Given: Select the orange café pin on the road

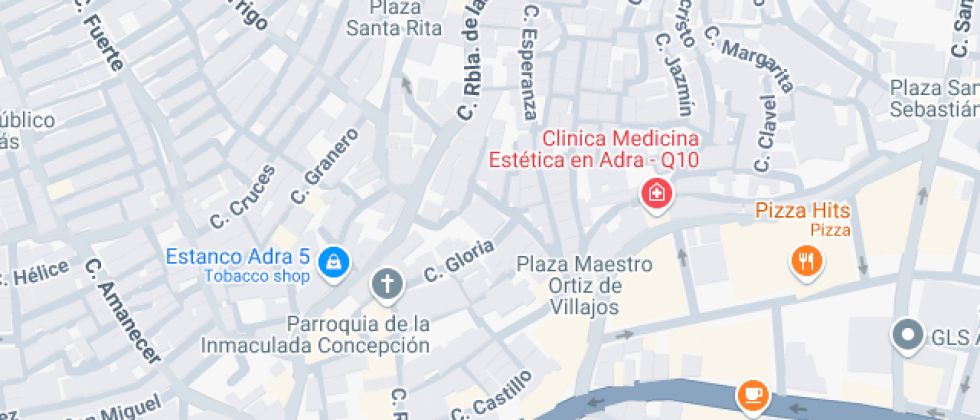Looking at the screenshot, I should (x=751, y=394).
